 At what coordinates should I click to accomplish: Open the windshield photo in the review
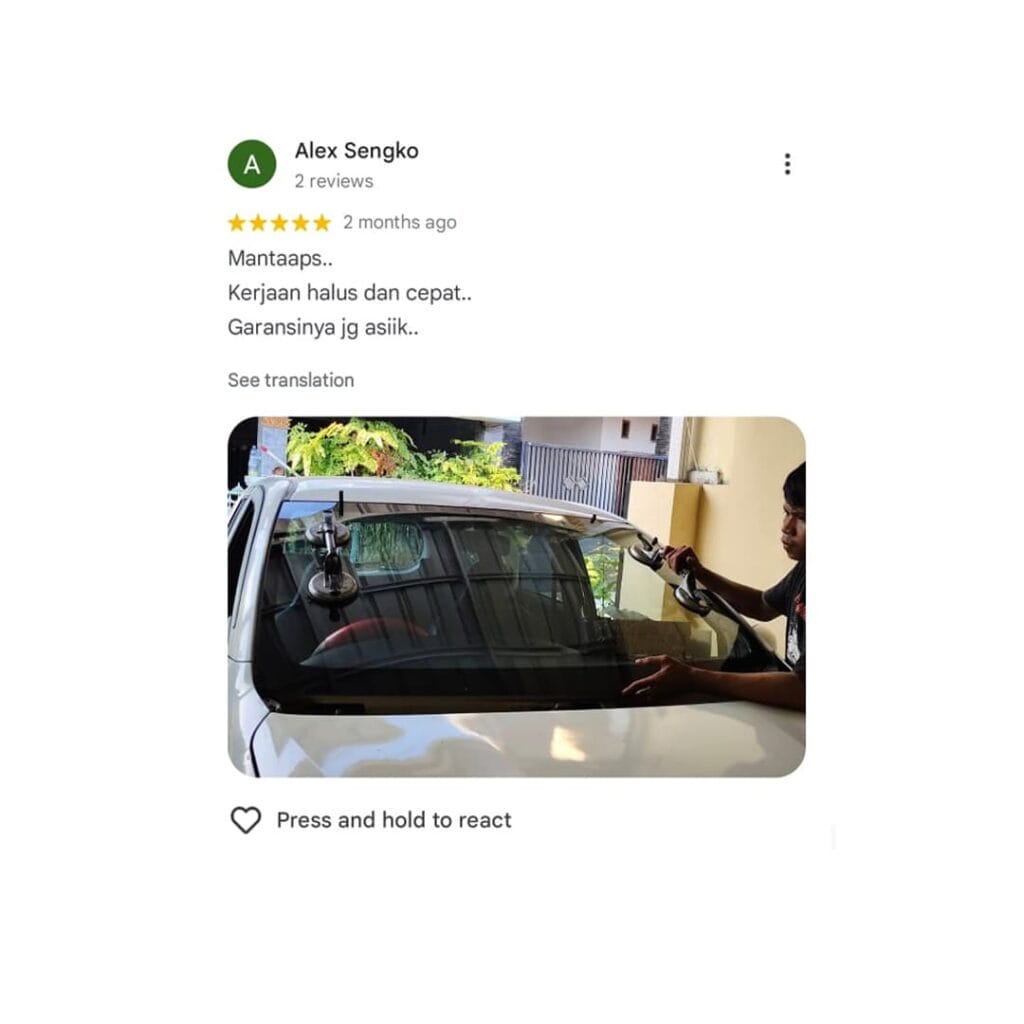(x=516, y=596)
